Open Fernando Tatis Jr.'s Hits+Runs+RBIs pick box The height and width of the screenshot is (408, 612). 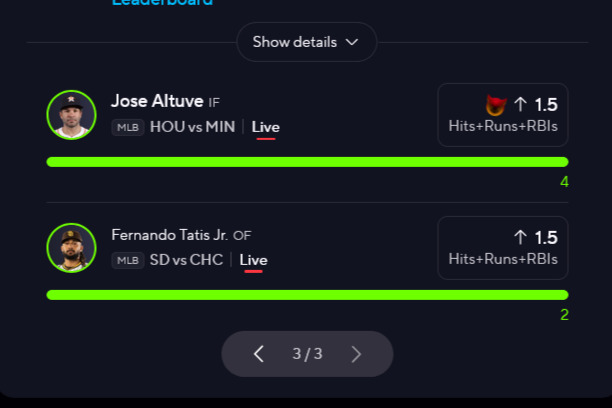point(502,248)
